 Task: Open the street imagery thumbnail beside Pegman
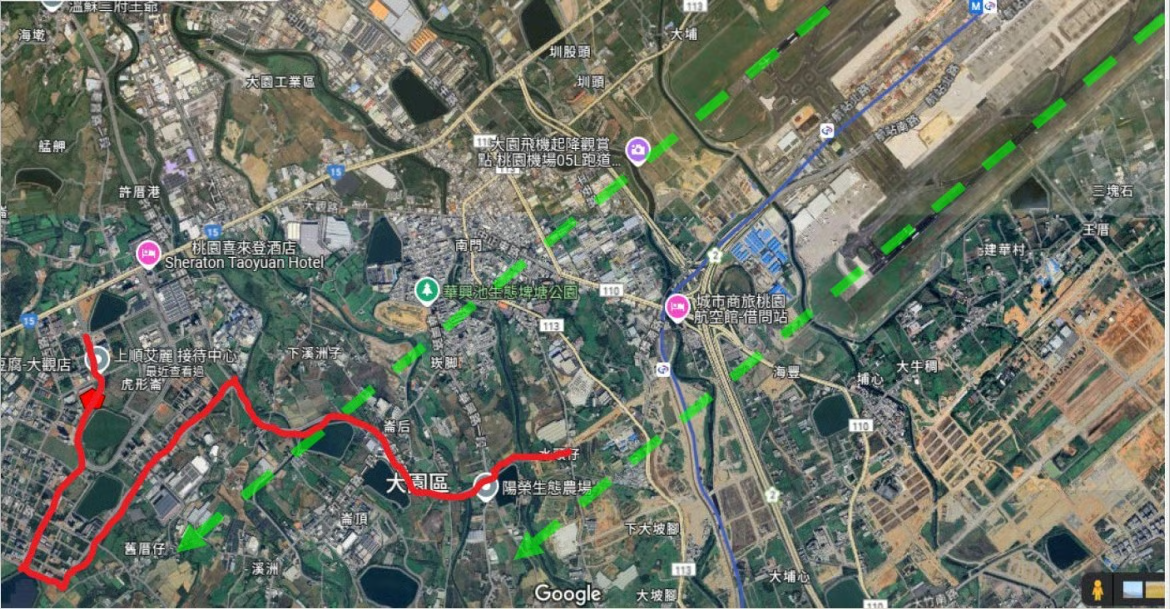[1133, 589]
